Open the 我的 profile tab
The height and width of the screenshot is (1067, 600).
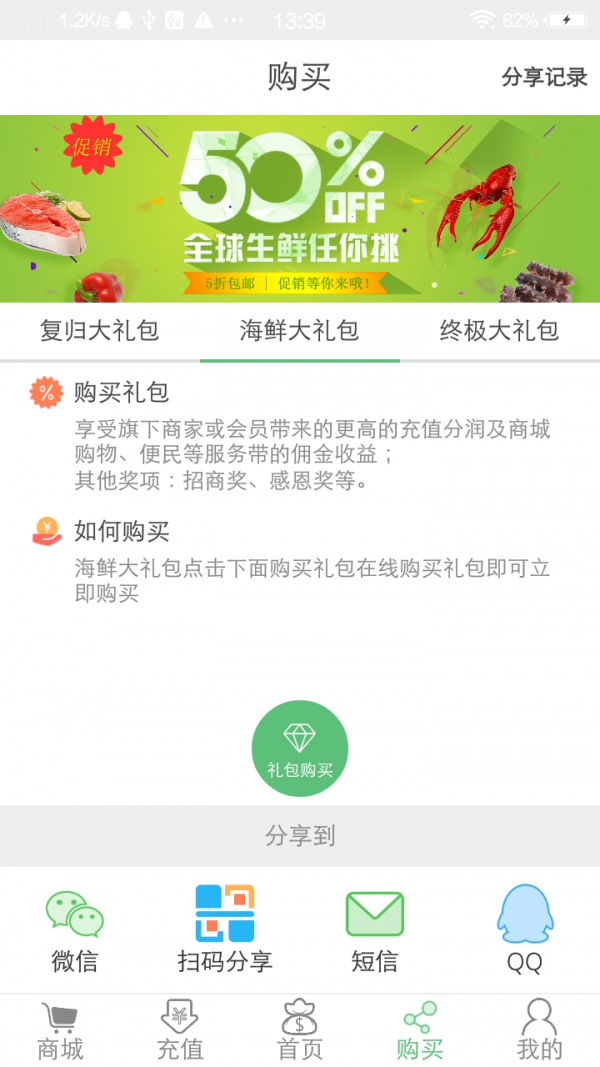pos(540,1031)
